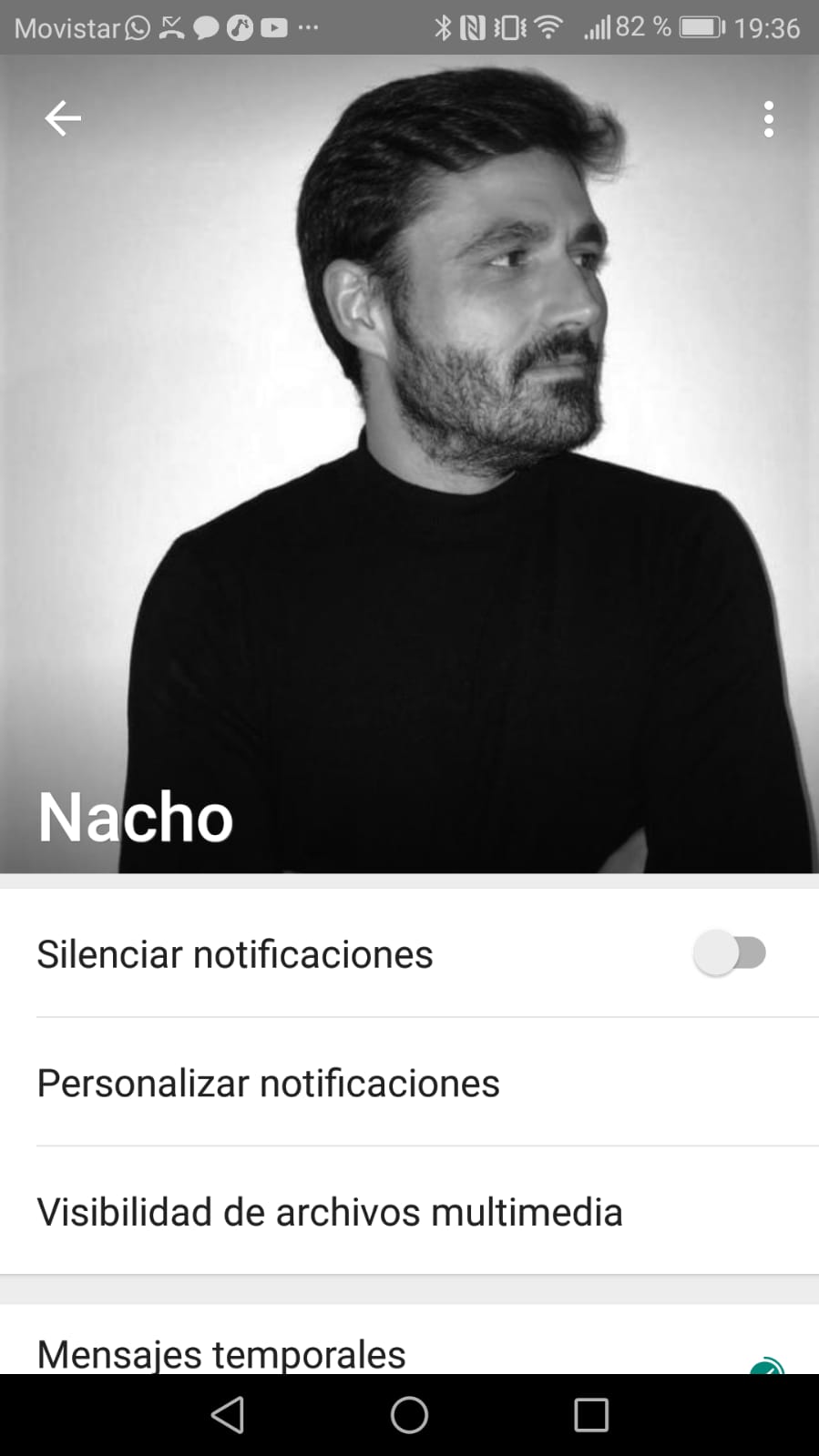The height and width of the screenshot is (1456, 819).
Task: Tap the system home button
Action: point(409,1415)
